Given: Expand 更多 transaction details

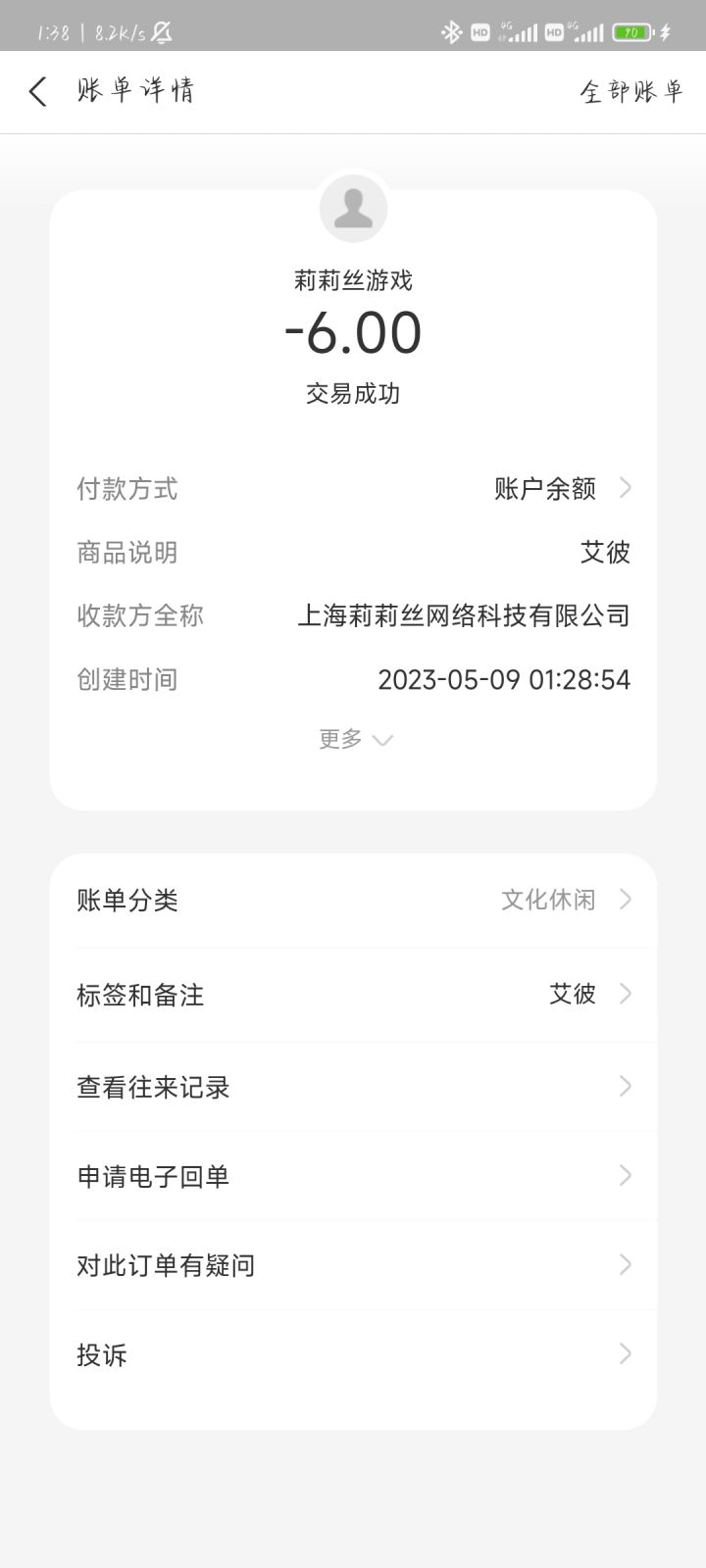Looking at the screenshot, I should (x=354, y=739).
